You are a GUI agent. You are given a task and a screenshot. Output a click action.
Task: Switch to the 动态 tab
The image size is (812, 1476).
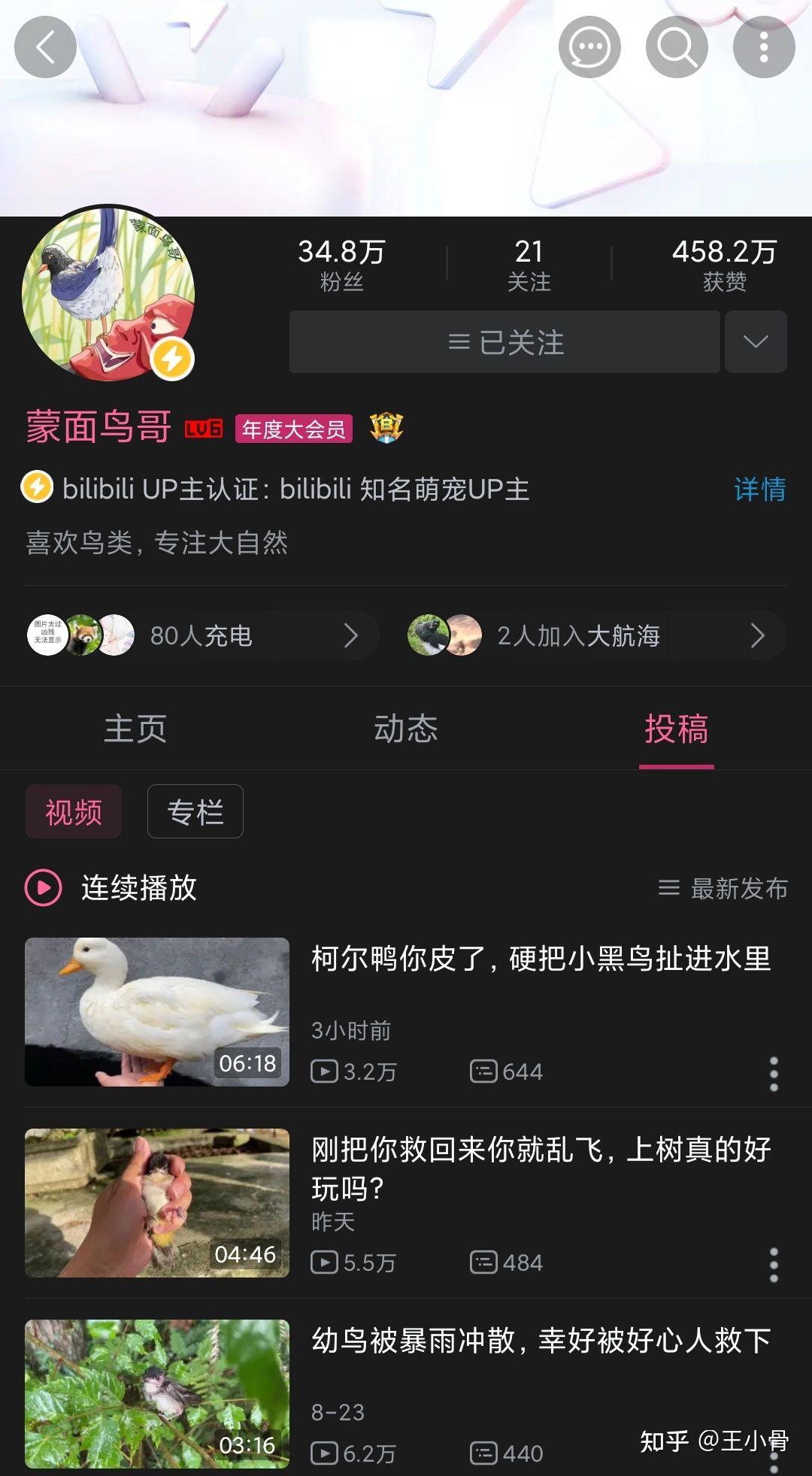click(x=406, y=728)
